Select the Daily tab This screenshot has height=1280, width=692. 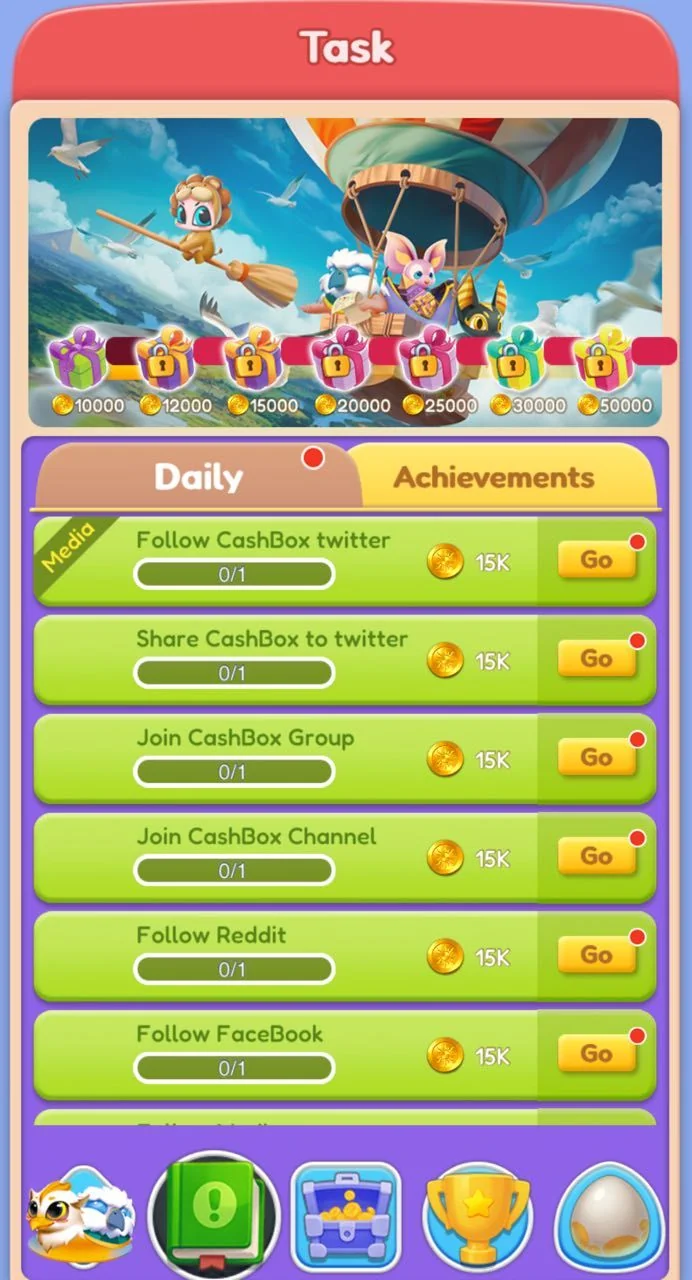pos(198,477)
